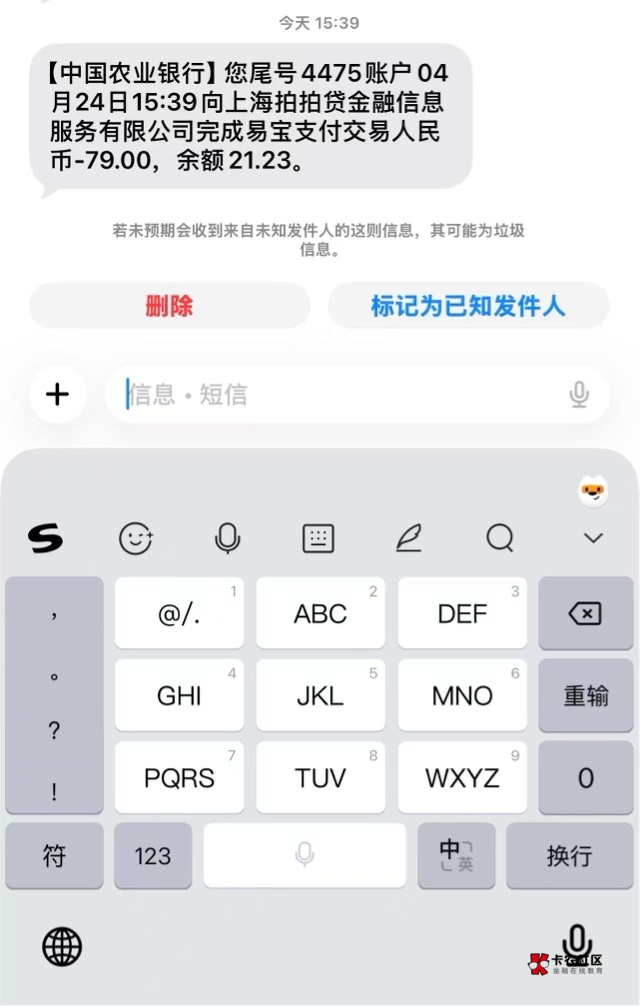Open the emoji face panel

pyautogui.click(x=136, y=539)
